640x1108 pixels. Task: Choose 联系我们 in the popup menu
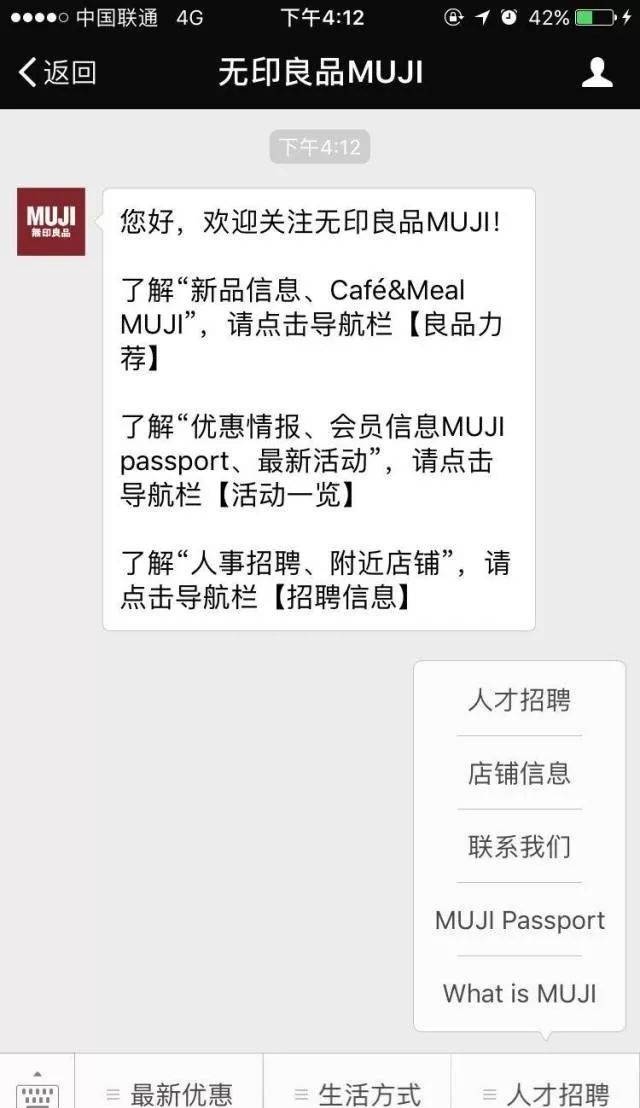pos(519,846)
